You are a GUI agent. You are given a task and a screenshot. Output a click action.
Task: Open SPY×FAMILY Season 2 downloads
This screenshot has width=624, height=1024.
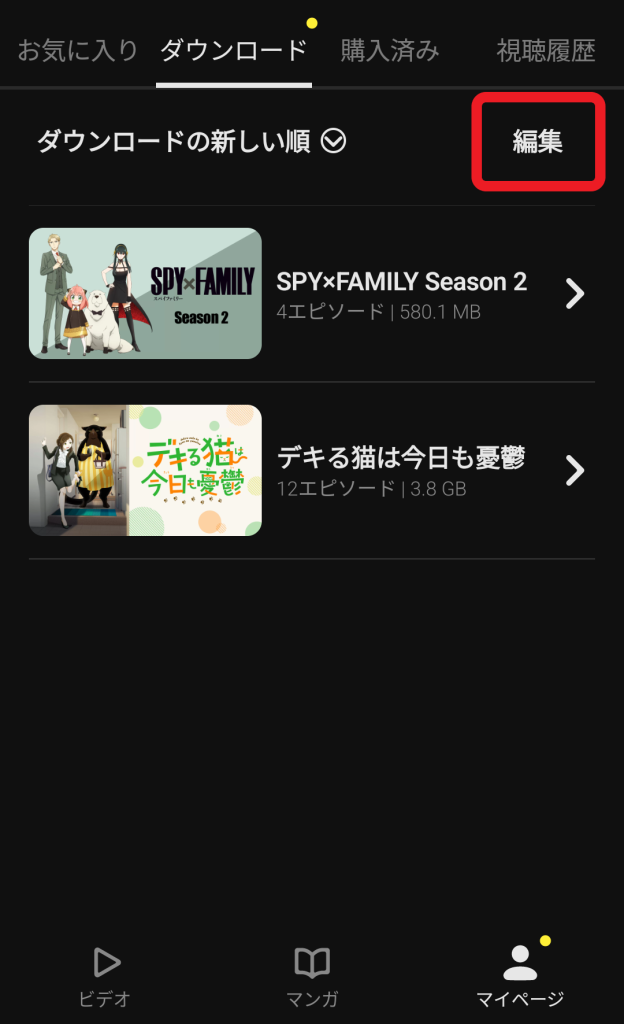pyautogui.click(x=311, y=294)
